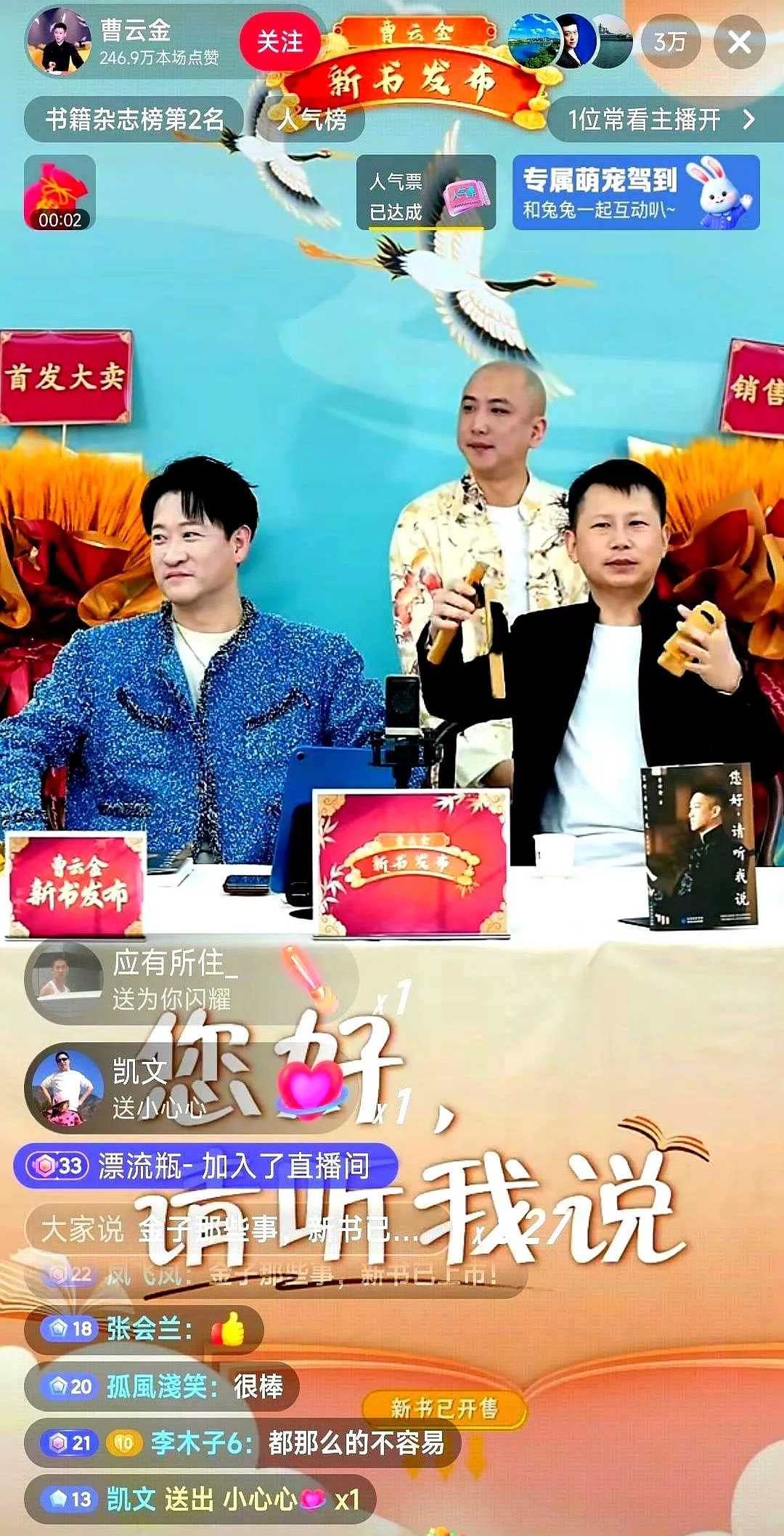The image size is (784, 1536).
Task: Open the 人气票 已达成 card
Action: coord(426,193)
